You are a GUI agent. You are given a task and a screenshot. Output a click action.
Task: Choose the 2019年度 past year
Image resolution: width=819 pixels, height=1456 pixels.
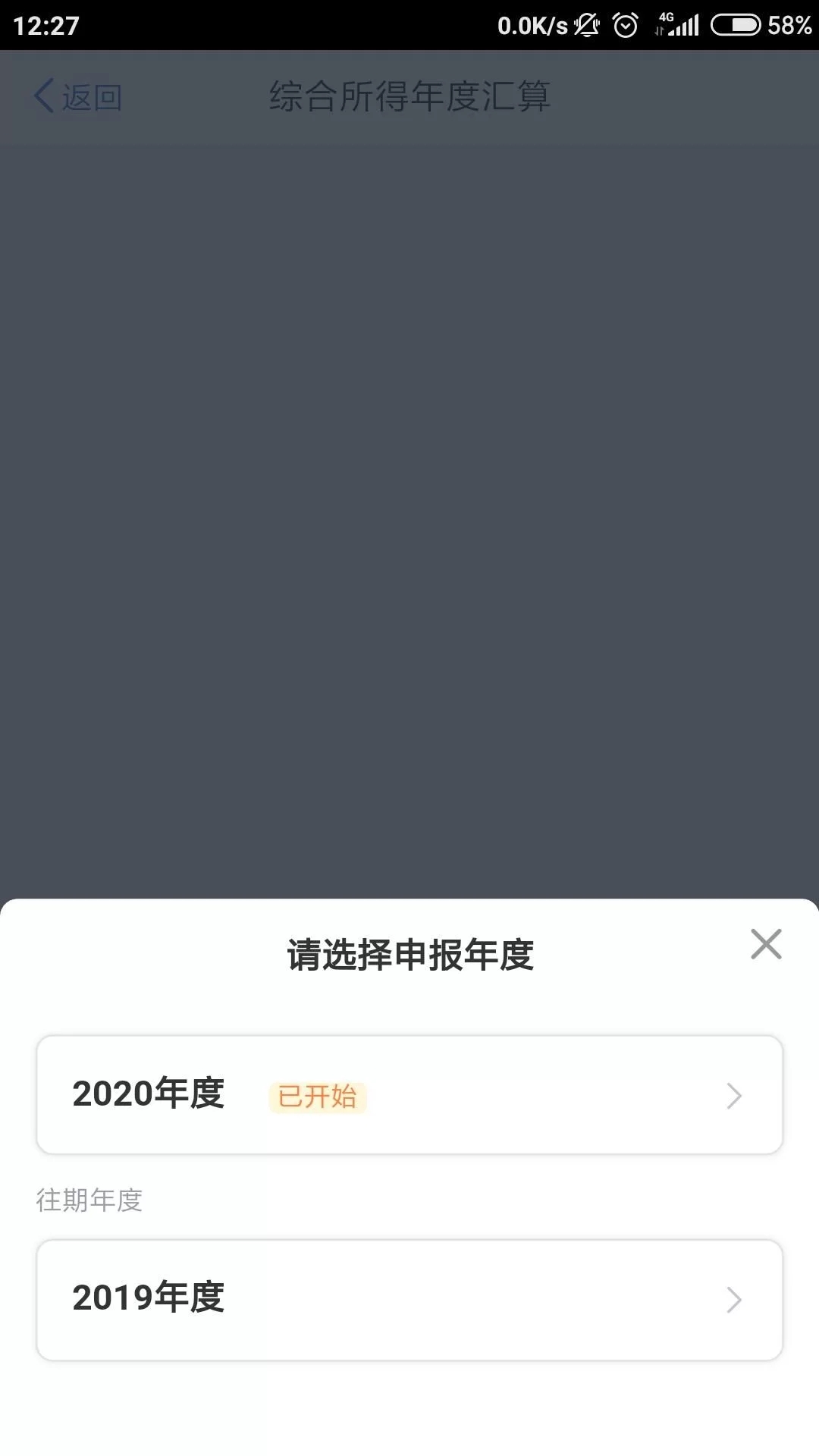pos(409,1300)
